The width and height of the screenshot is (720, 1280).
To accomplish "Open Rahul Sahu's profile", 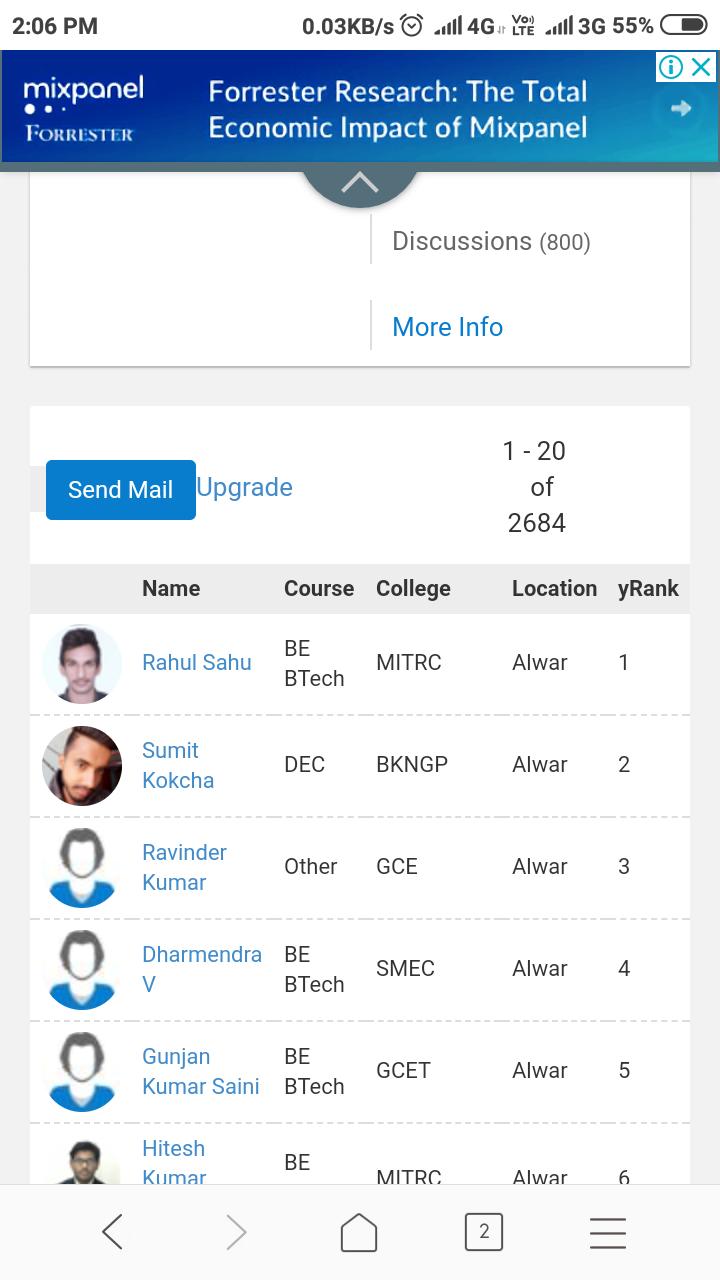I will 196,662.
